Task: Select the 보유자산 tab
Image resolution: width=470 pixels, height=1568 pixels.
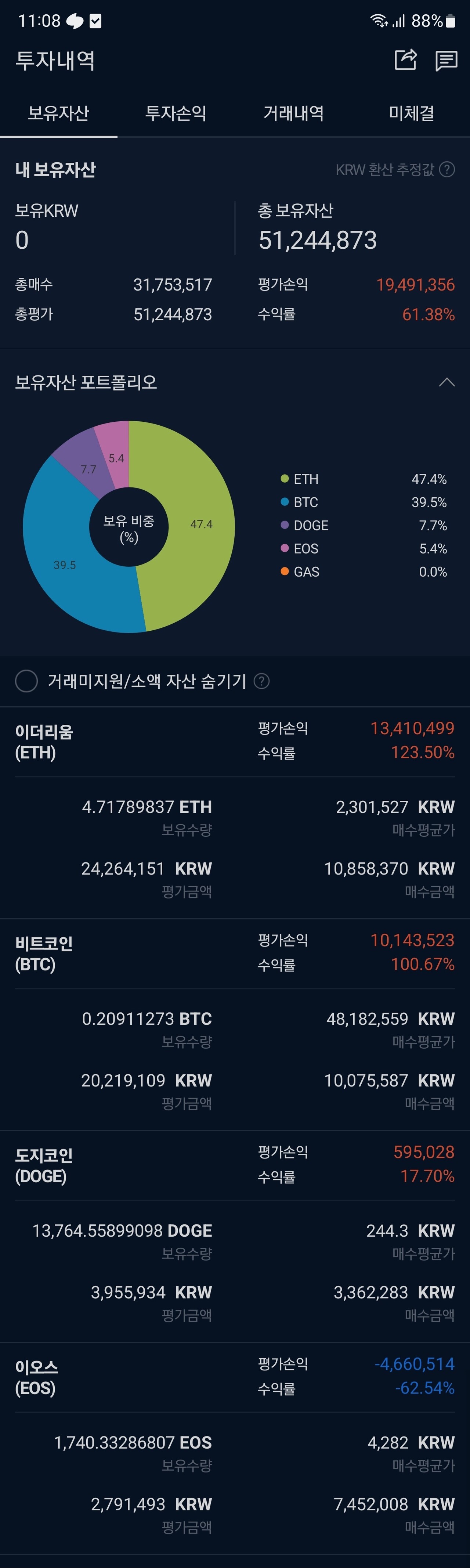Action: coord(58,113)
